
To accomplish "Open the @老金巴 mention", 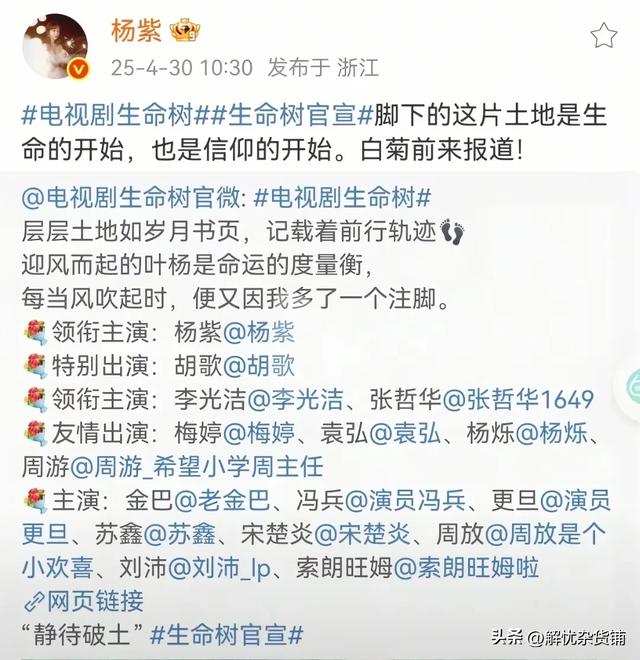I will pyautogui.click(x=221, y=501).
